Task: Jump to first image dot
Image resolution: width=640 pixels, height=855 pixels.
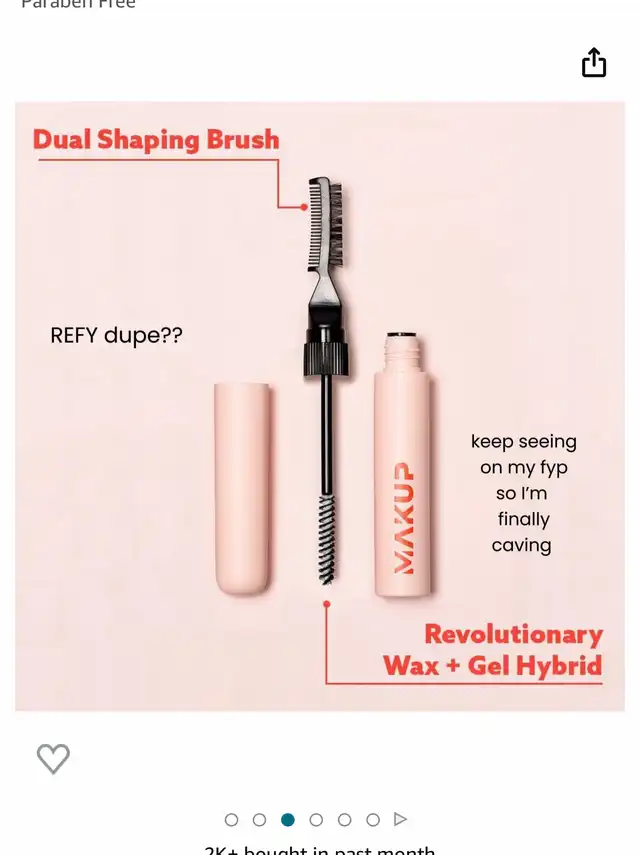Action: tap(232, 820)
